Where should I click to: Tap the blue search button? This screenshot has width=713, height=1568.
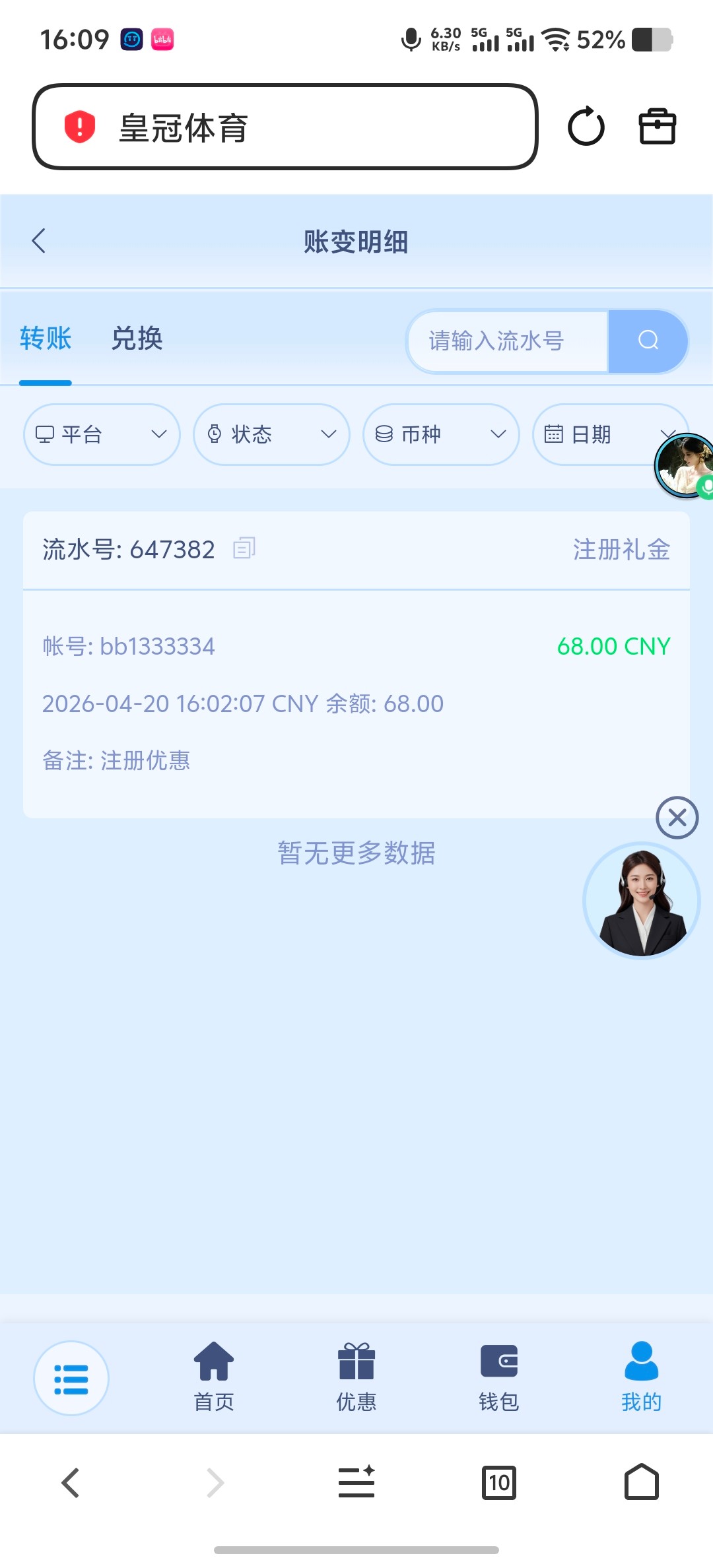coord(648,341)
